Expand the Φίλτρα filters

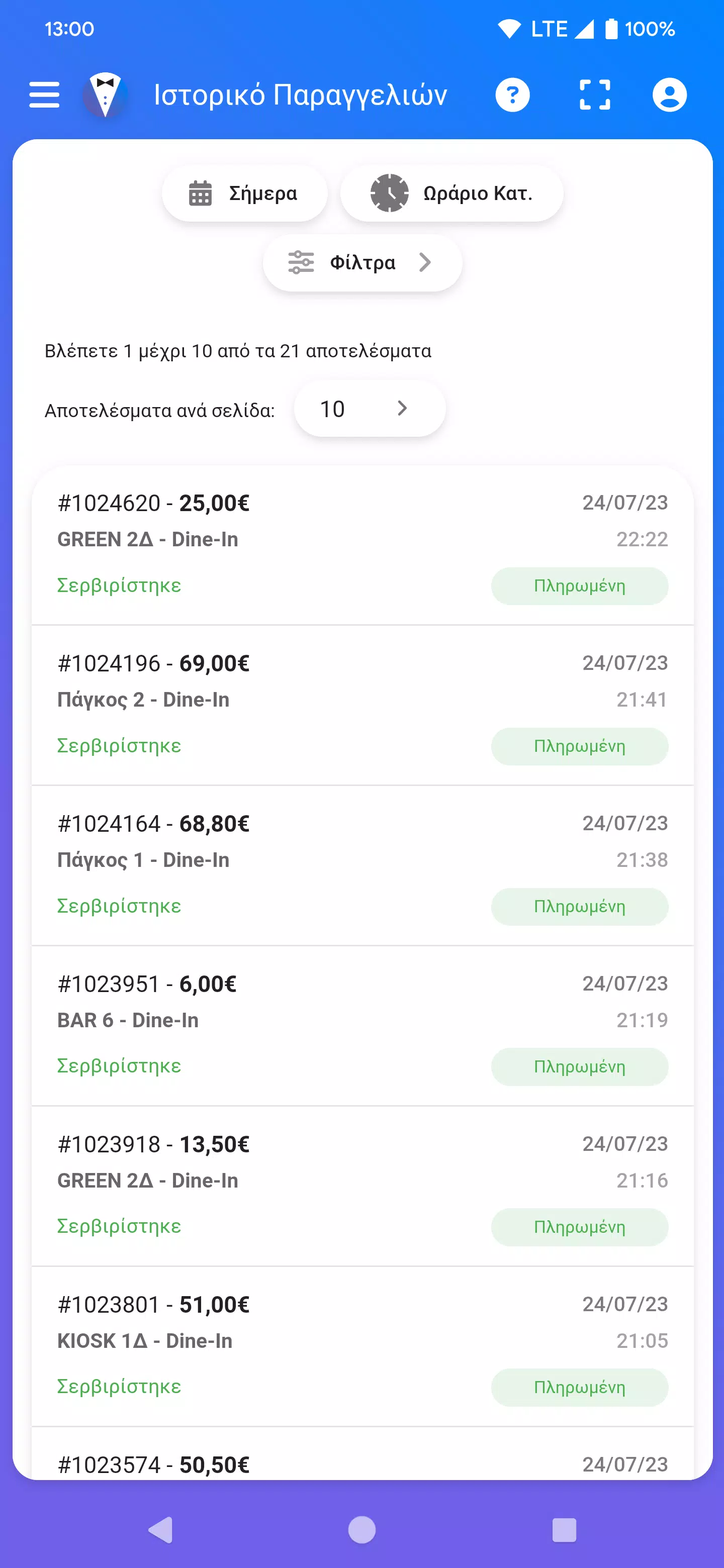coord(363,263)
